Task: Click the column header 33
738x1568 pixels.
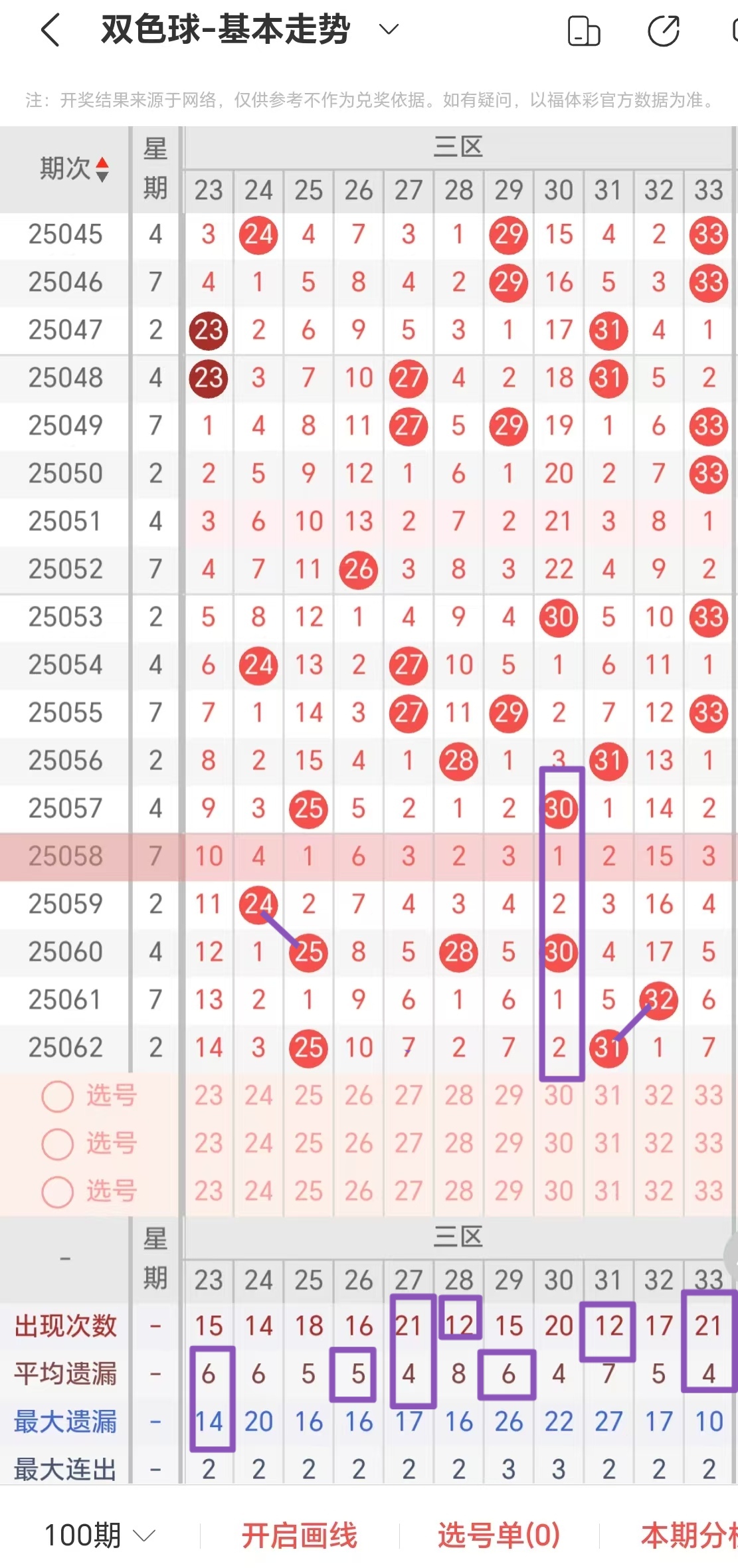Action: (708, 191)
